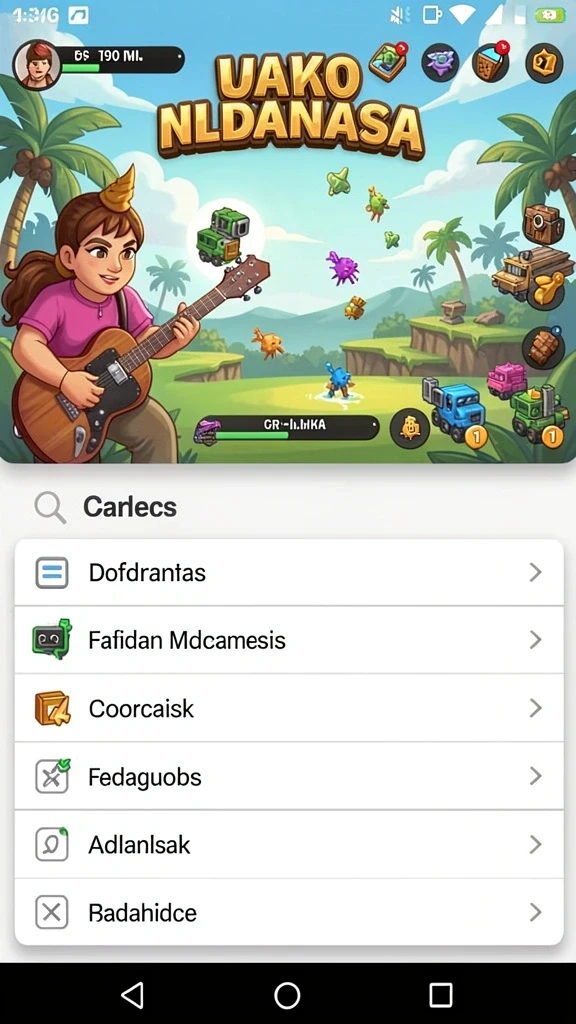Image resolution: width=576 pixels, height=1024 pixels.
Task: Tap the gold coin counter icon at top right
Action: (x=544, y=63)
